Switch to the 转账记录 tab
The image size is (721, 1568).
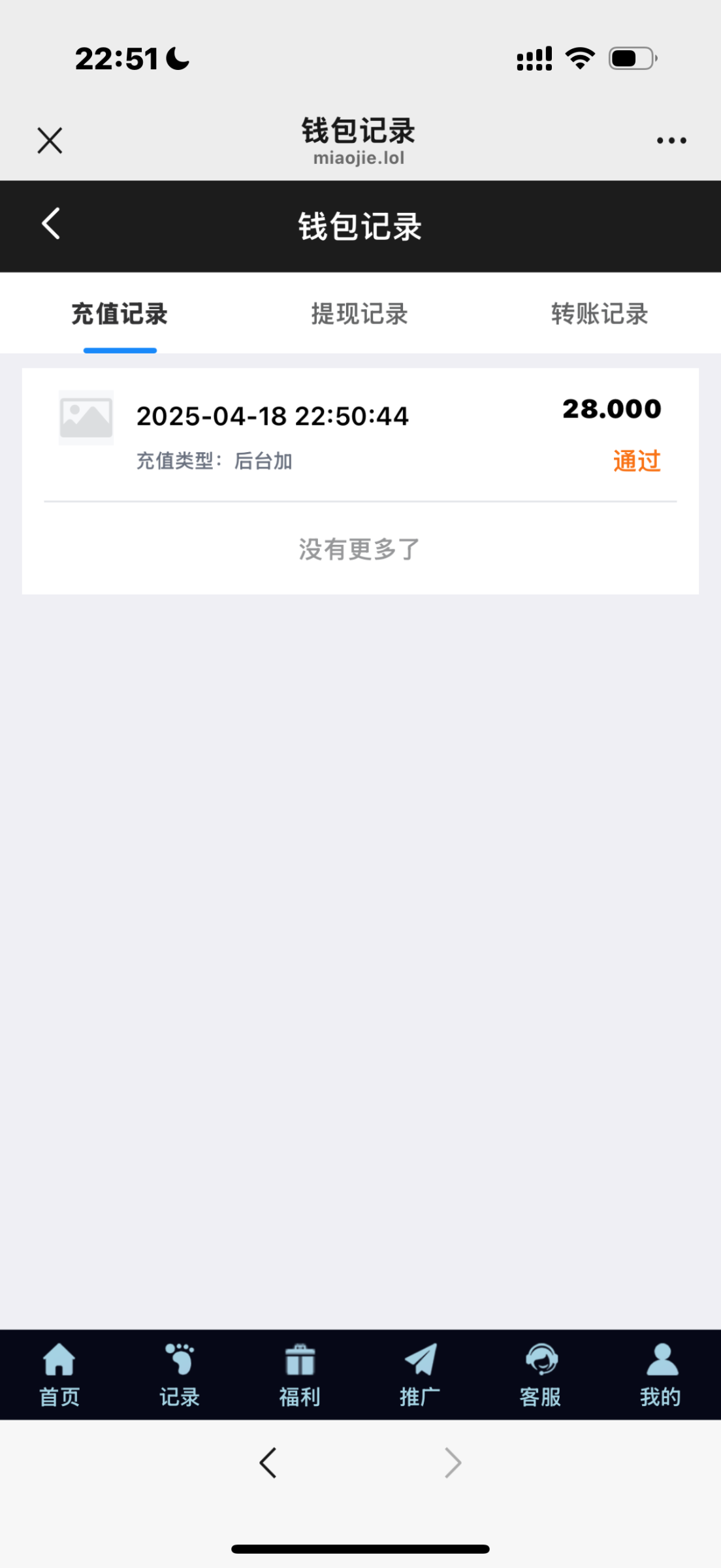point(599,314)
